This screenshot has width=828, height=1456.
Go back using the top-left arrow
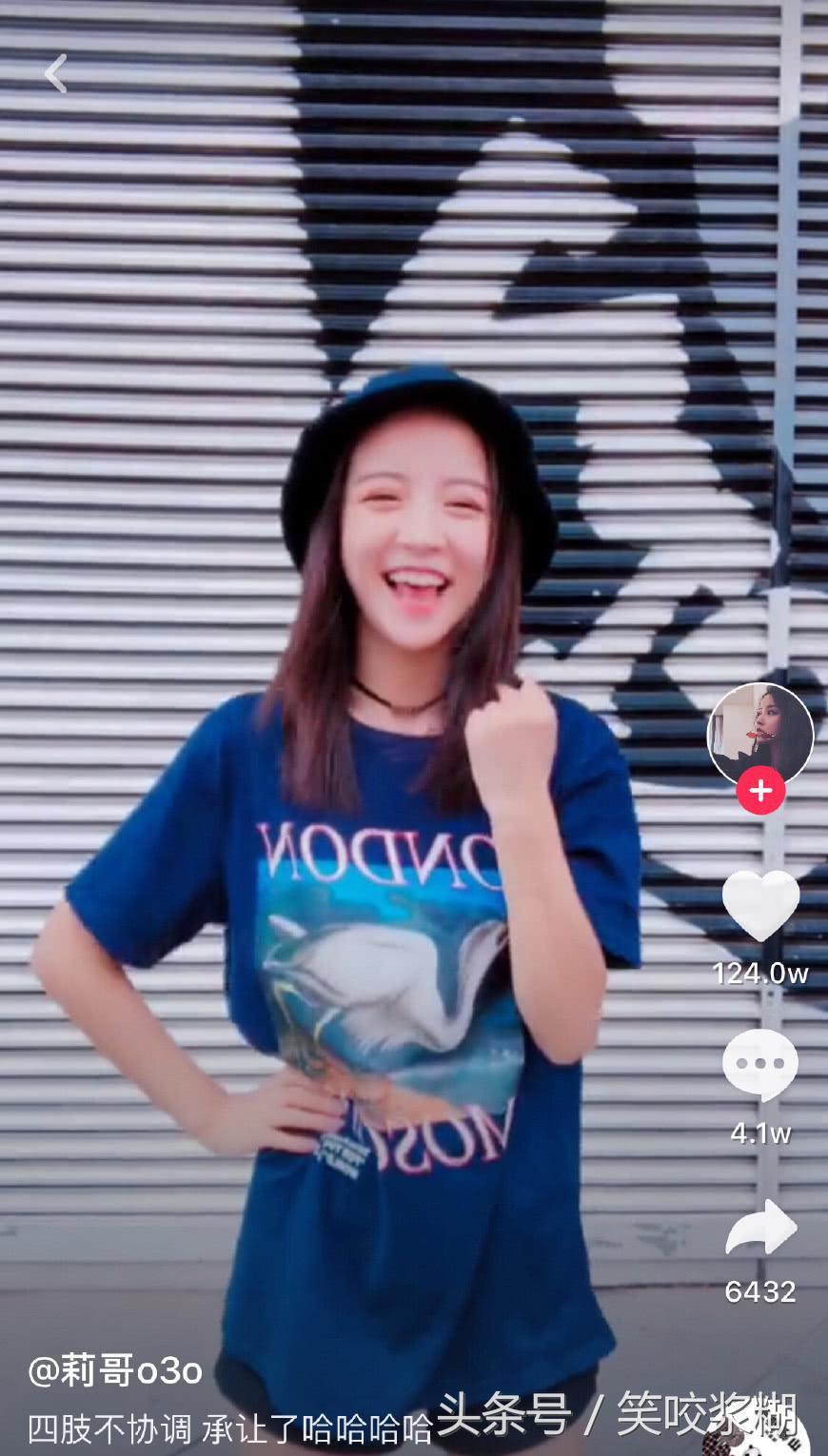(x=56, y=73)
